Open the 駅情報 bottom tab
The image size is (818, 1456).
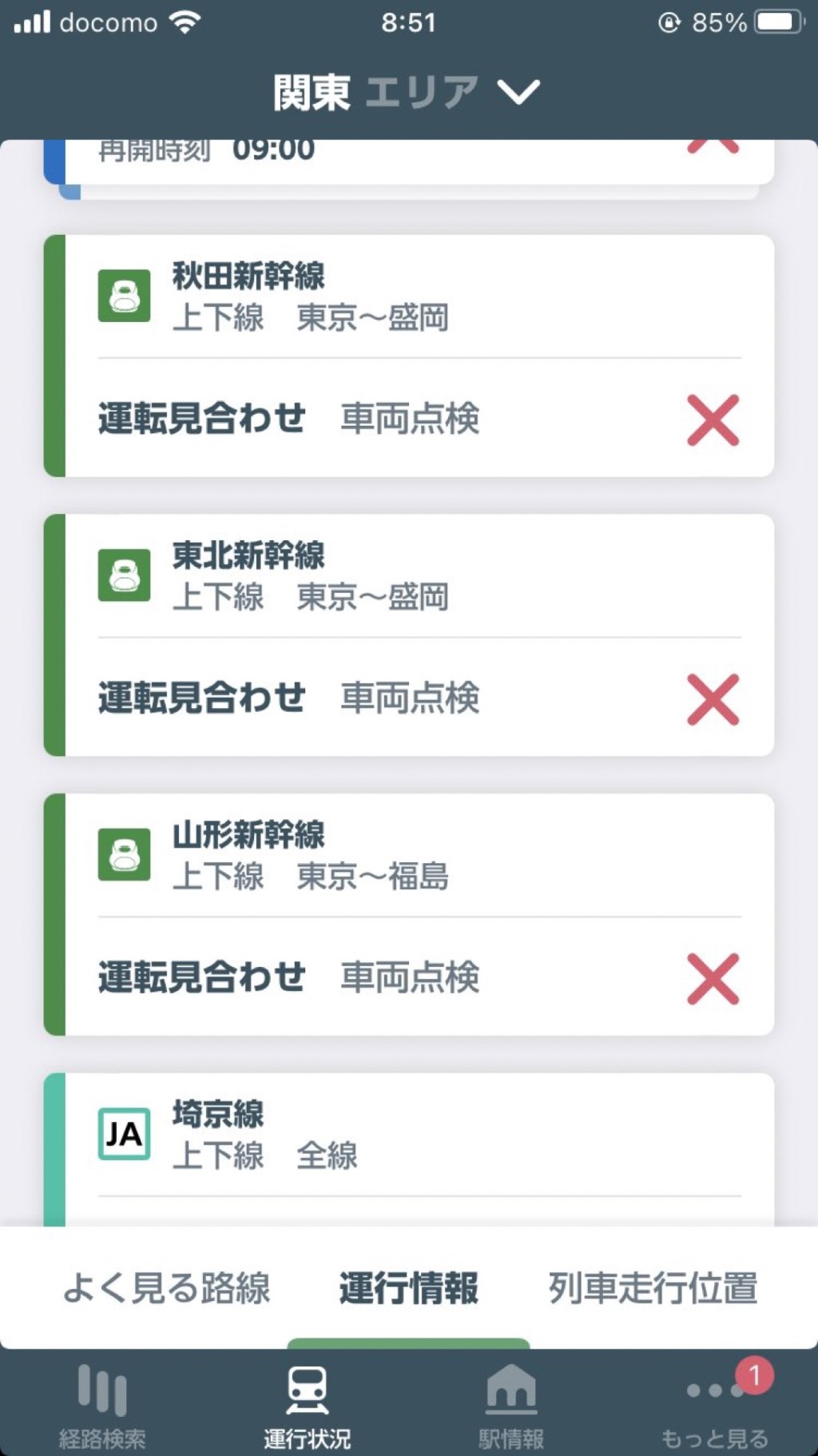coord(511,1406)
